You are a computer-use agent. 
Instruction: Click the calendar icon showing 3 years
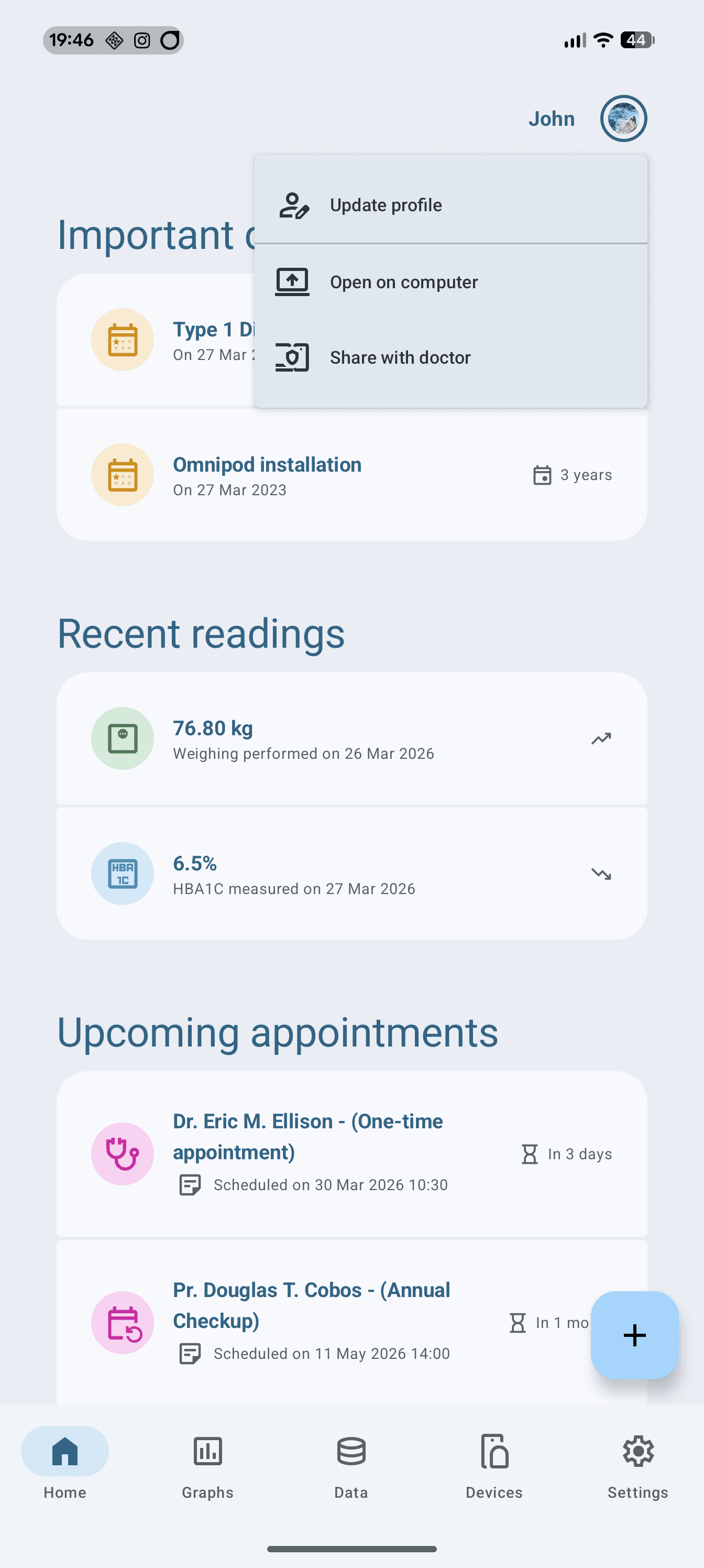point(542,474)
